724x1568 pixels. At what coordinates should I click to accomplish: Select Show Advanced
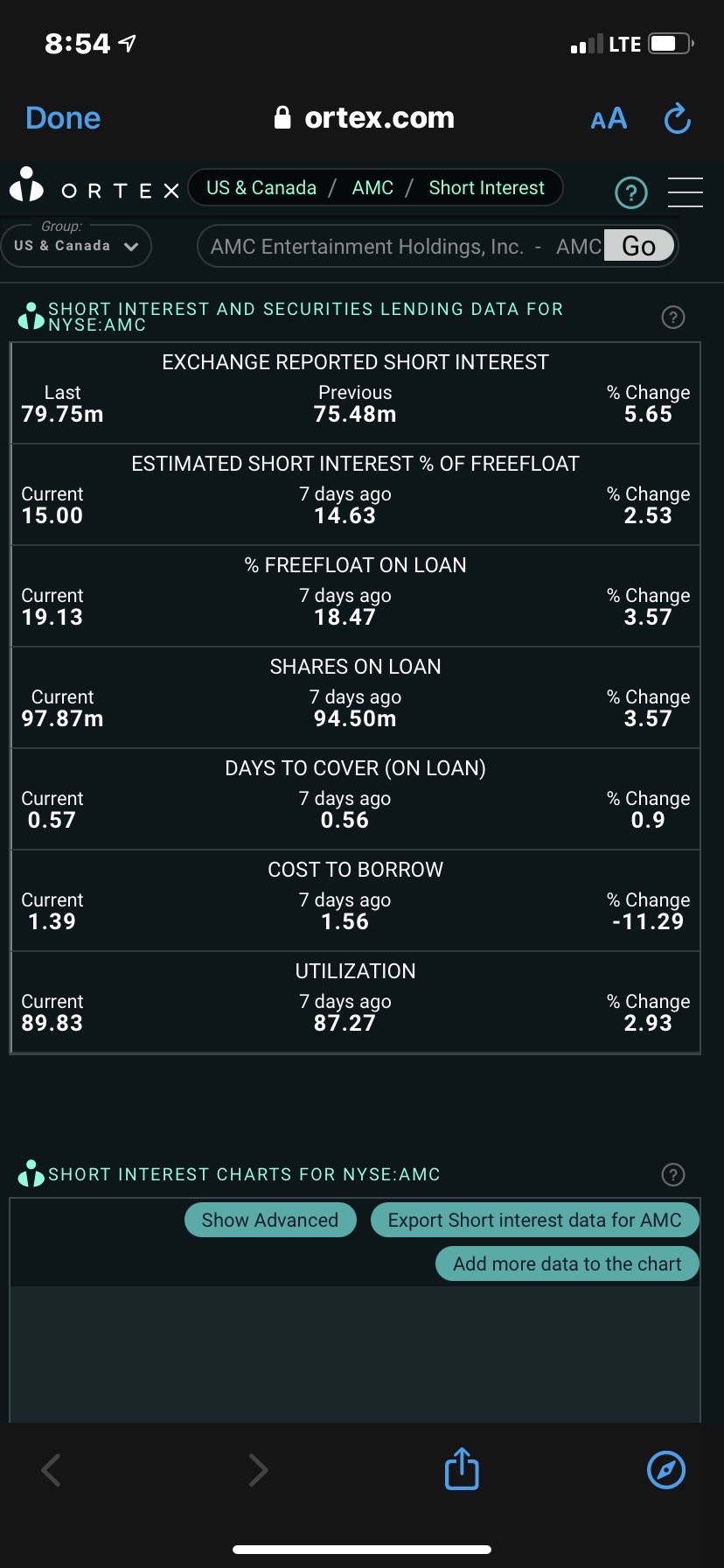(270, 1220)
